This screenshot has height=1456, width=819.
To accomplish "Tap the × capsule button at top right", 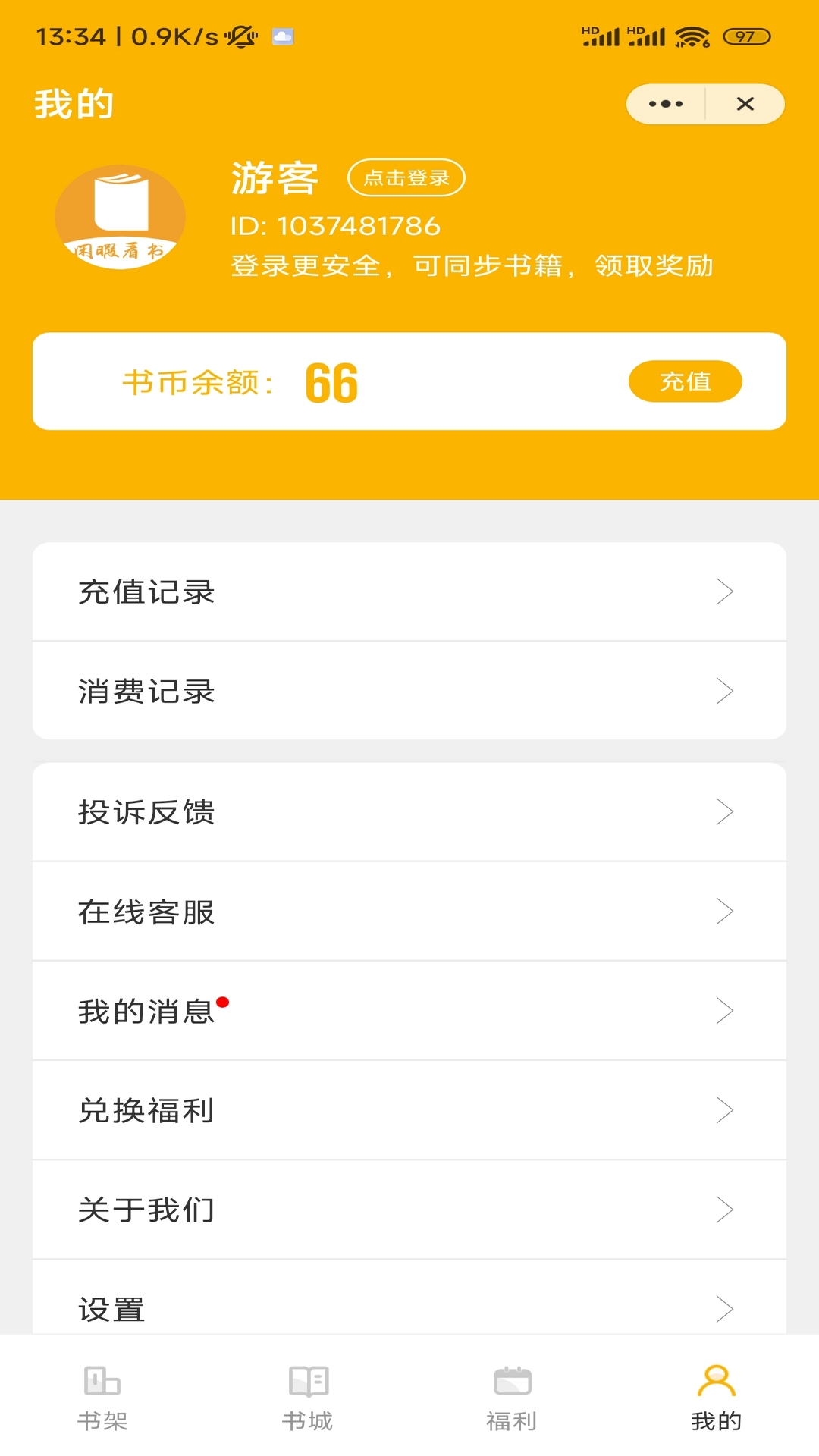I will coord(745,104).
